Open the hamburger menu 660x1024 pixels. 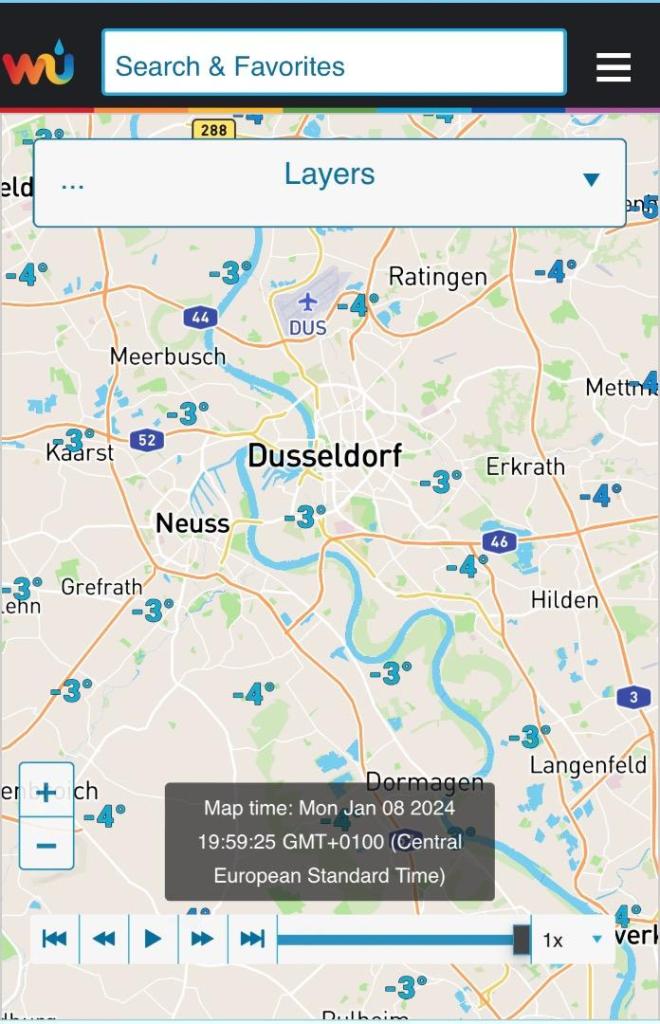click(x=613, y=67)
